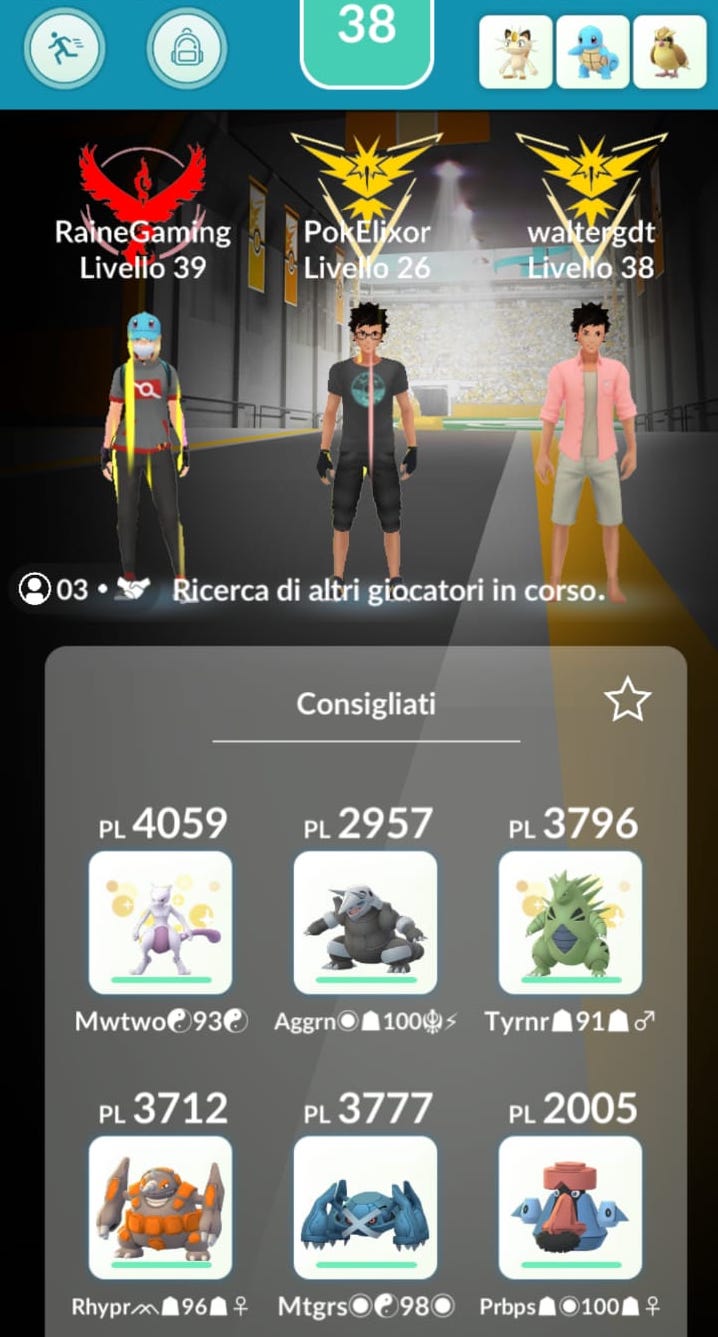
Task: Pick Probopass with PL 2005
Action: pyautogui.click(x=570, y=1207)
